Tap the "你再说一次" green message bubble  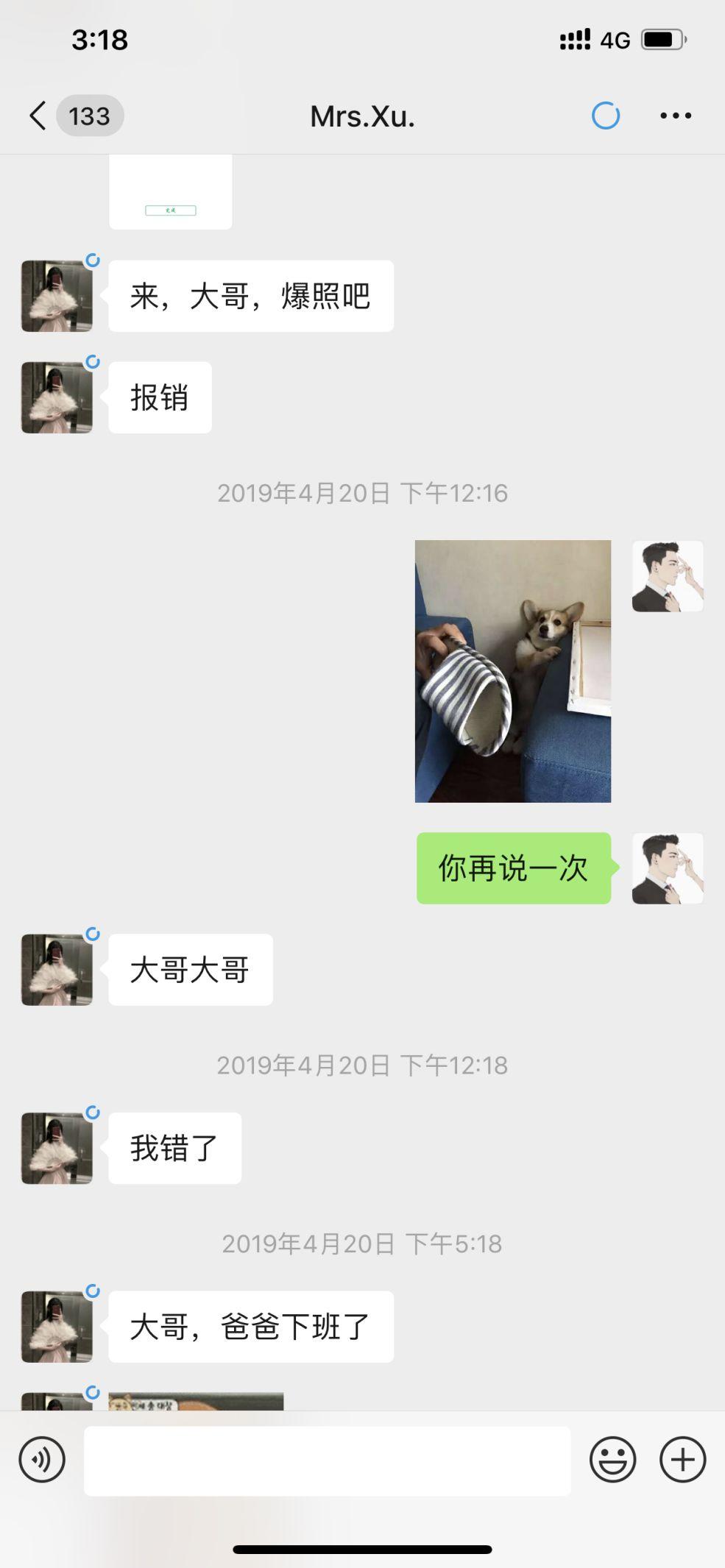(514, 869)
